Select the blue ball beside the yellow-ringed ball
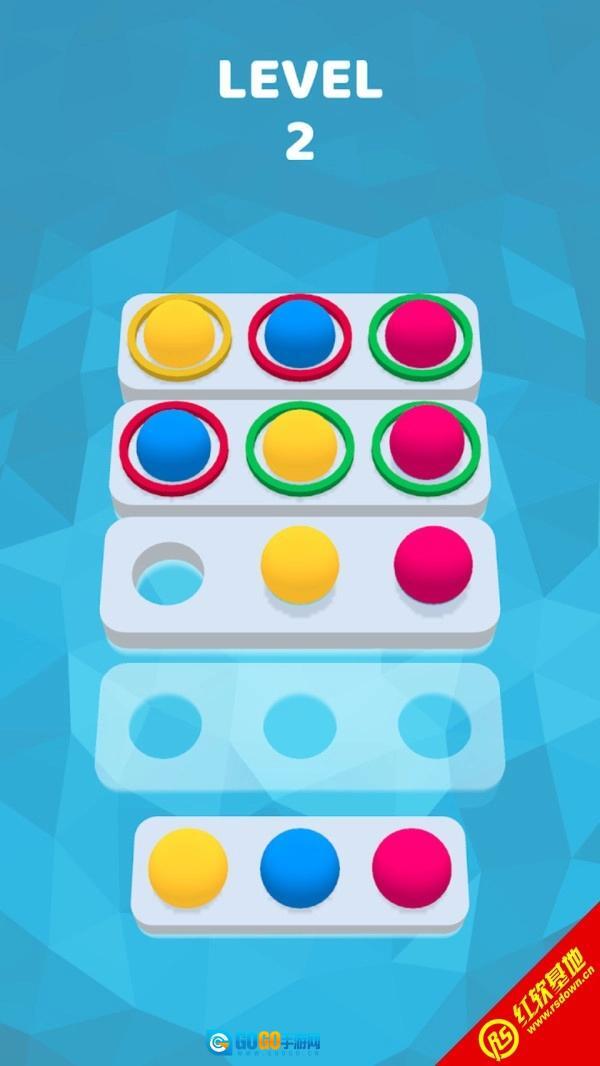This screenshot has height=1066, width=600. (x=299, y=335)
